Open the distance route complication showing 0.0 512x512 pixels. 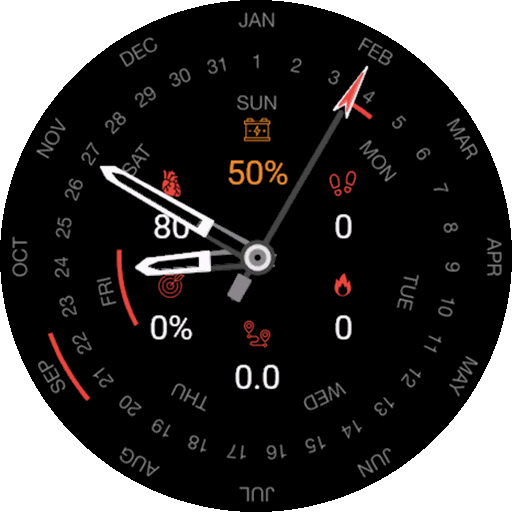[x=257, y=355]
